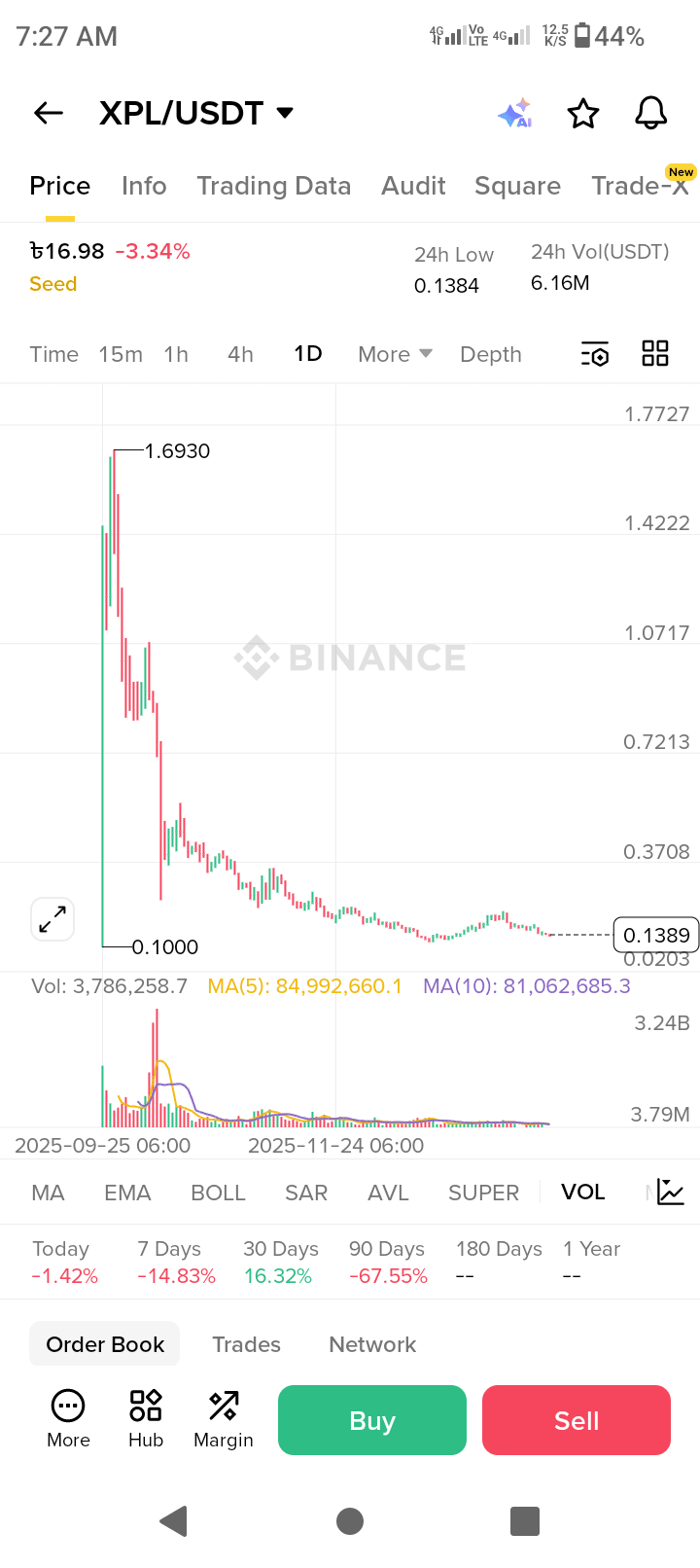Switch to the Info tab

click(x=144, y=186)
